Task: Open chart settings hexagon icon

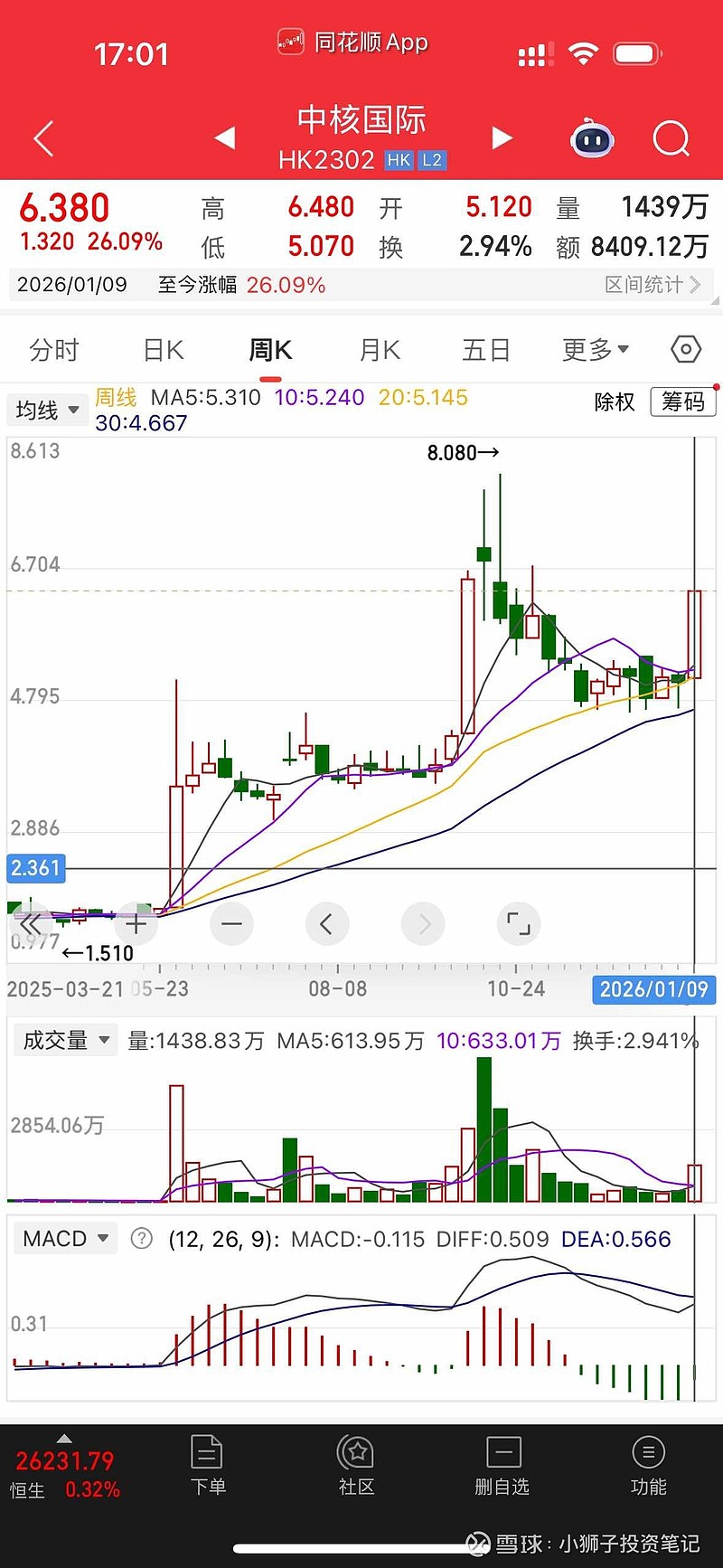Action: point(686,350)
